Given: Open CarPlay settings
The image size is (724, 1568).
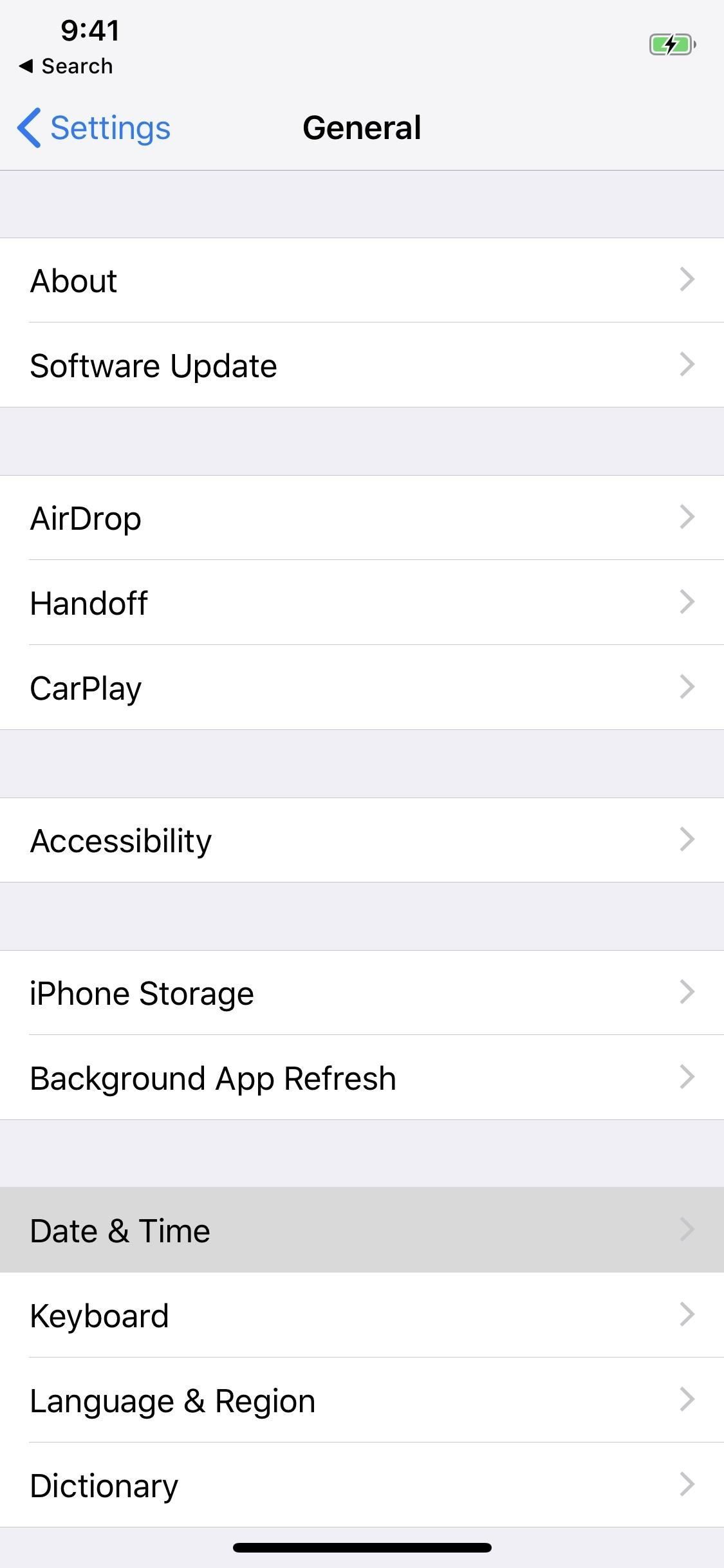Looking at the screenshot, I should pyautogui.click(x=362, y=687).
